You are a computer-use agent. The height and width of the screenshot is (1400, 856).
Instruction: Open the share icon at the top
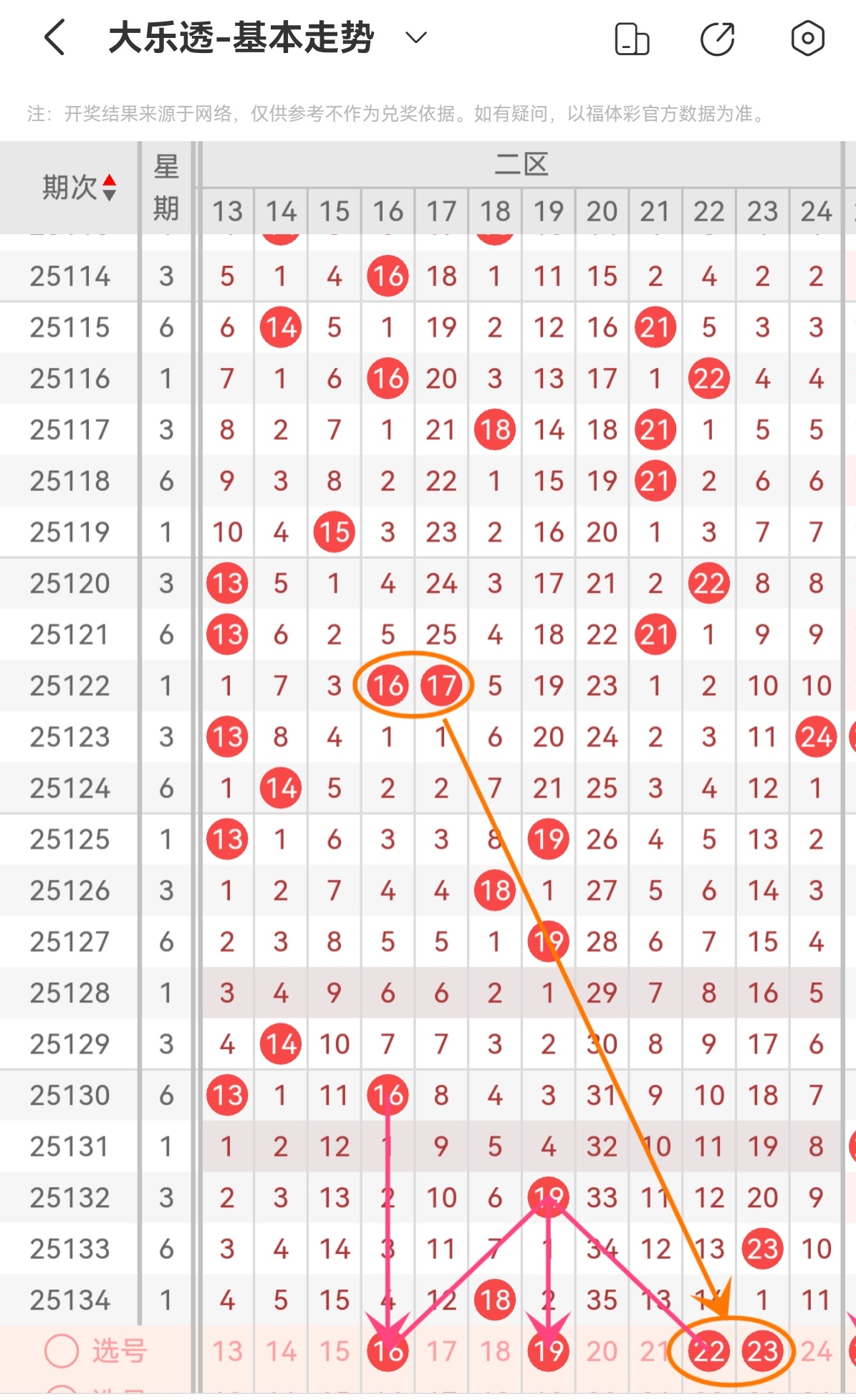point(718,39)
